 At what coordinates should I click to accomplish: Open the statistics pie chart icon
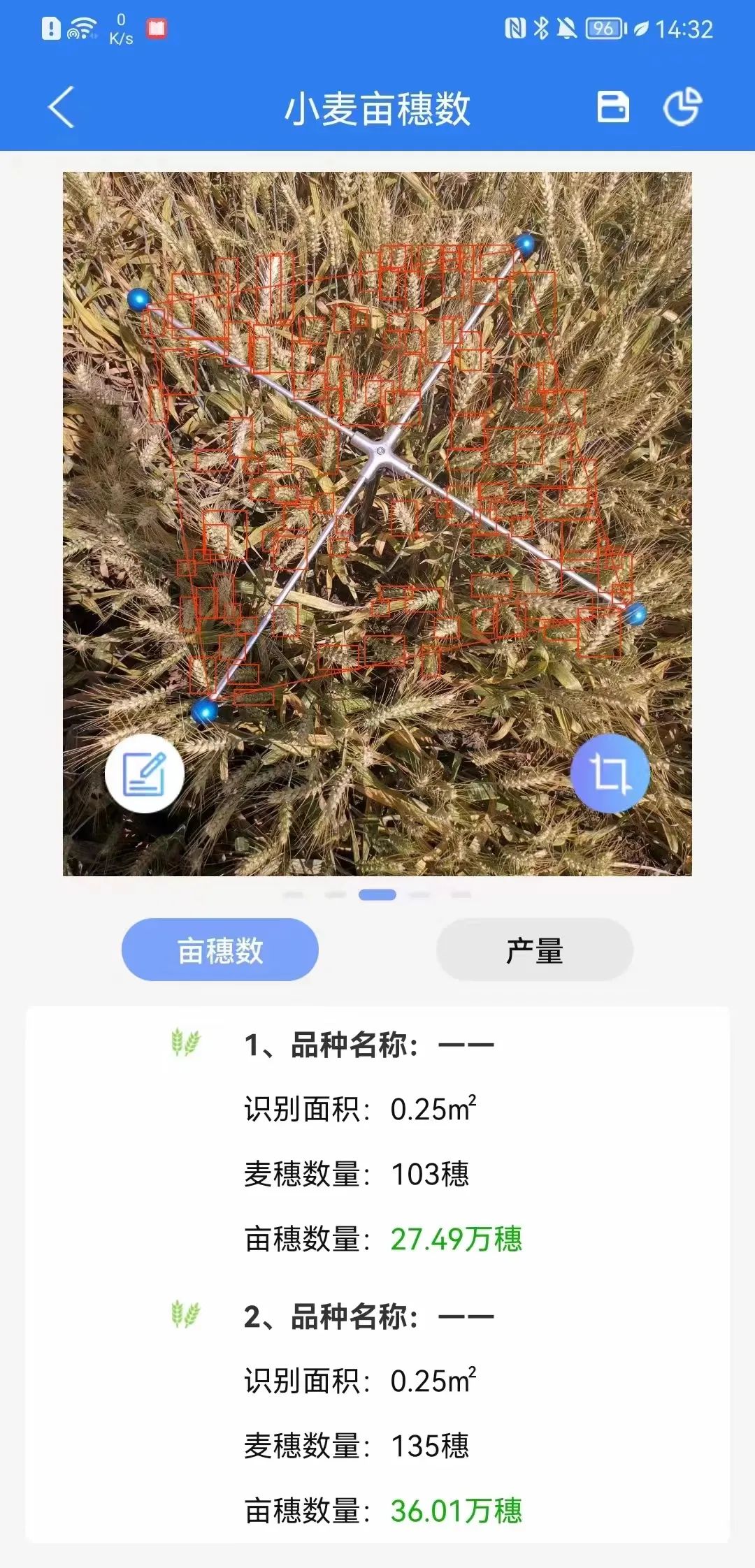682,108
